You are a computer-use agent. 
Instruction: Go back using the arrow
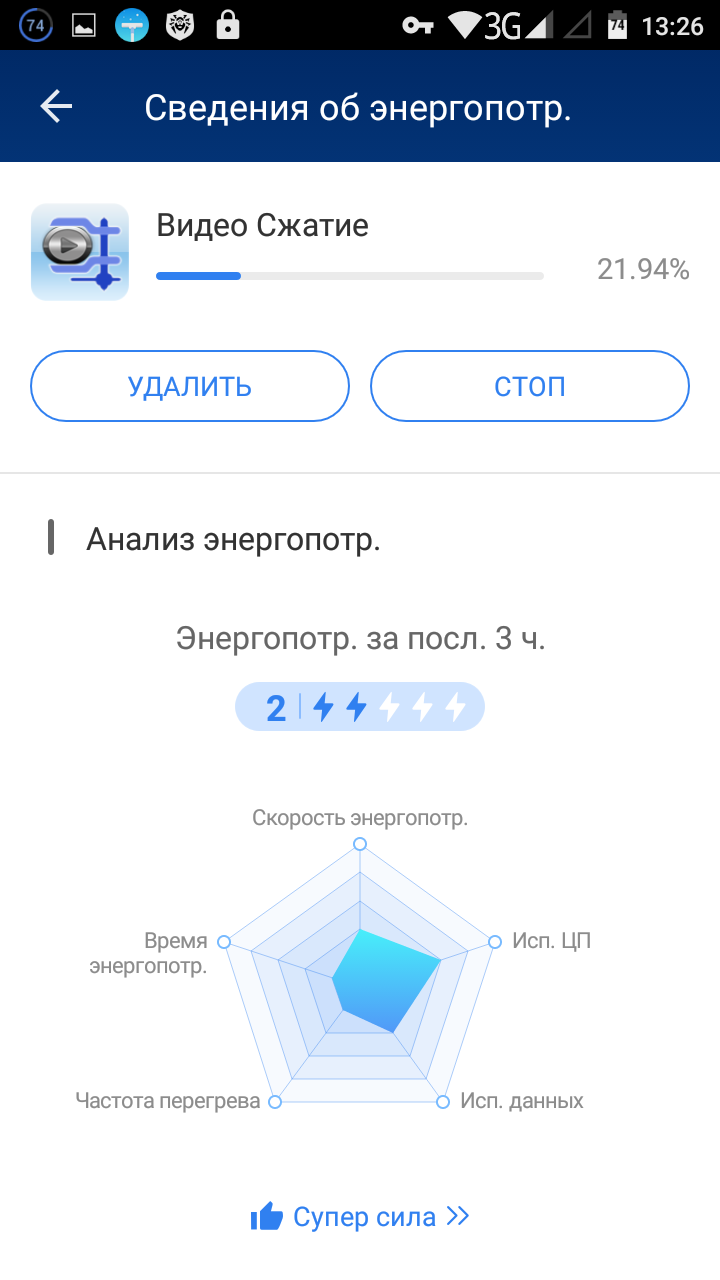(x=56, y=107)
